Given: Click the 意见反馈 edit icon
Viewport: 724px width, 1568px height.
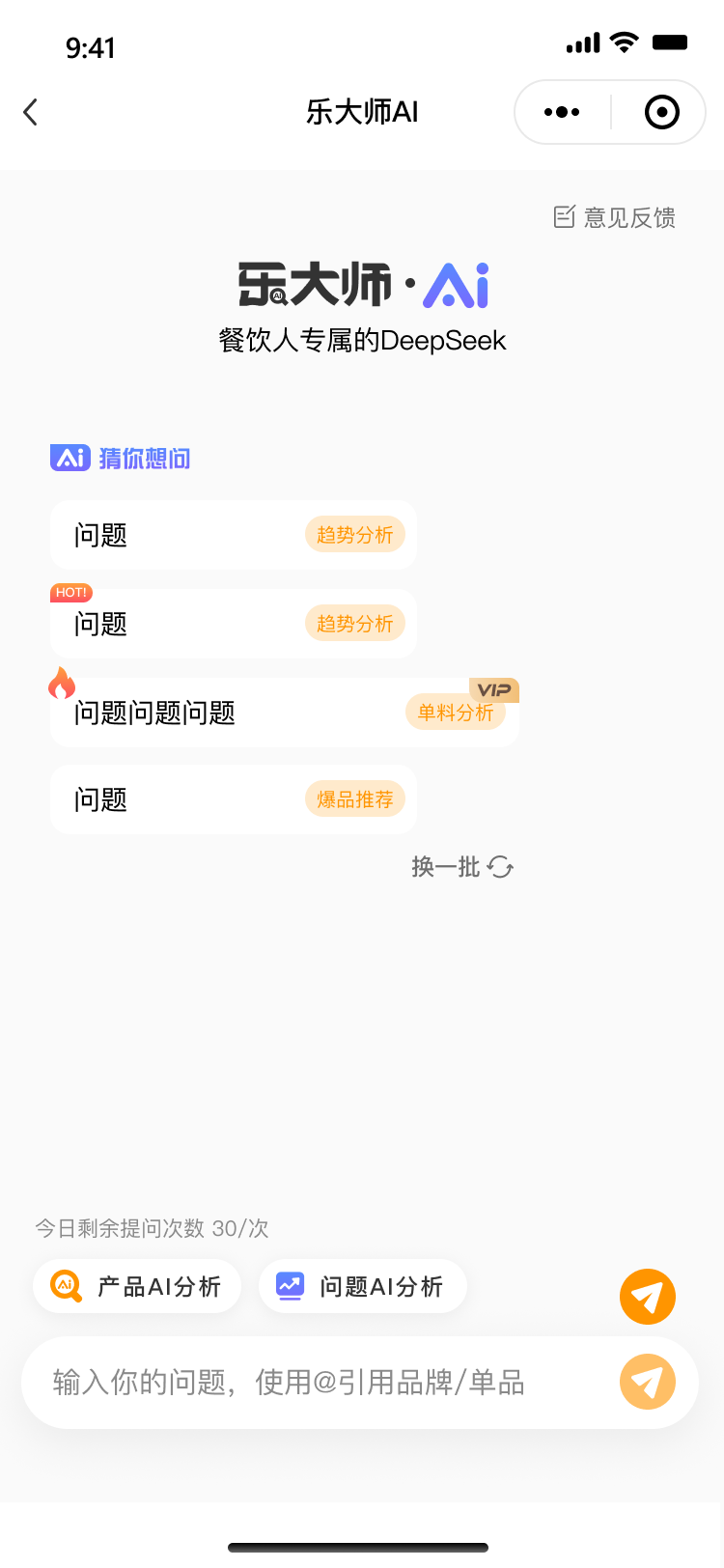Looking at the screenshot, I should (565, 216).
